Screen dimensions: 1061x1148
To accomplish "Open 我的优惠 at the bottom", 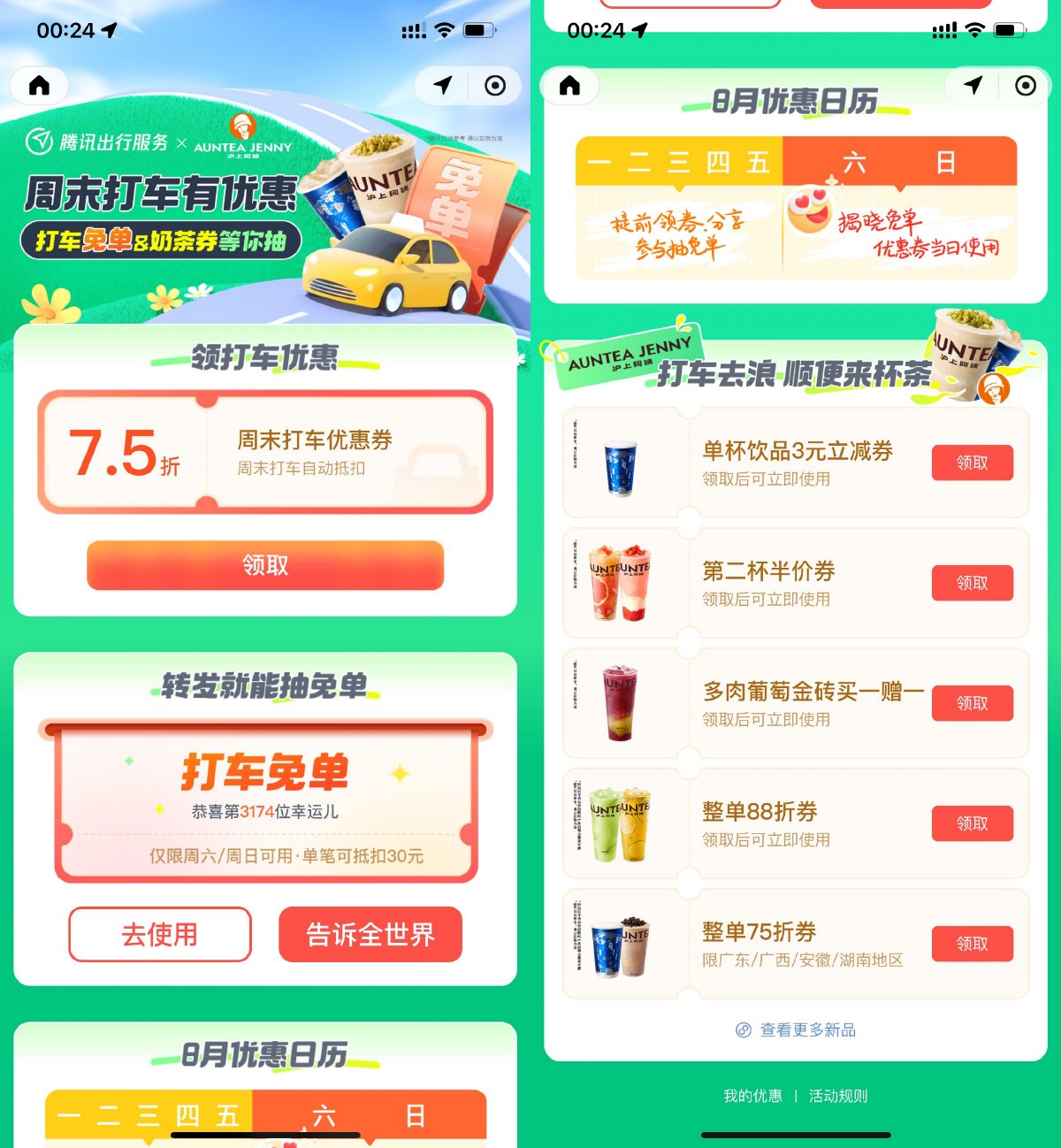I will (752, 1096).
